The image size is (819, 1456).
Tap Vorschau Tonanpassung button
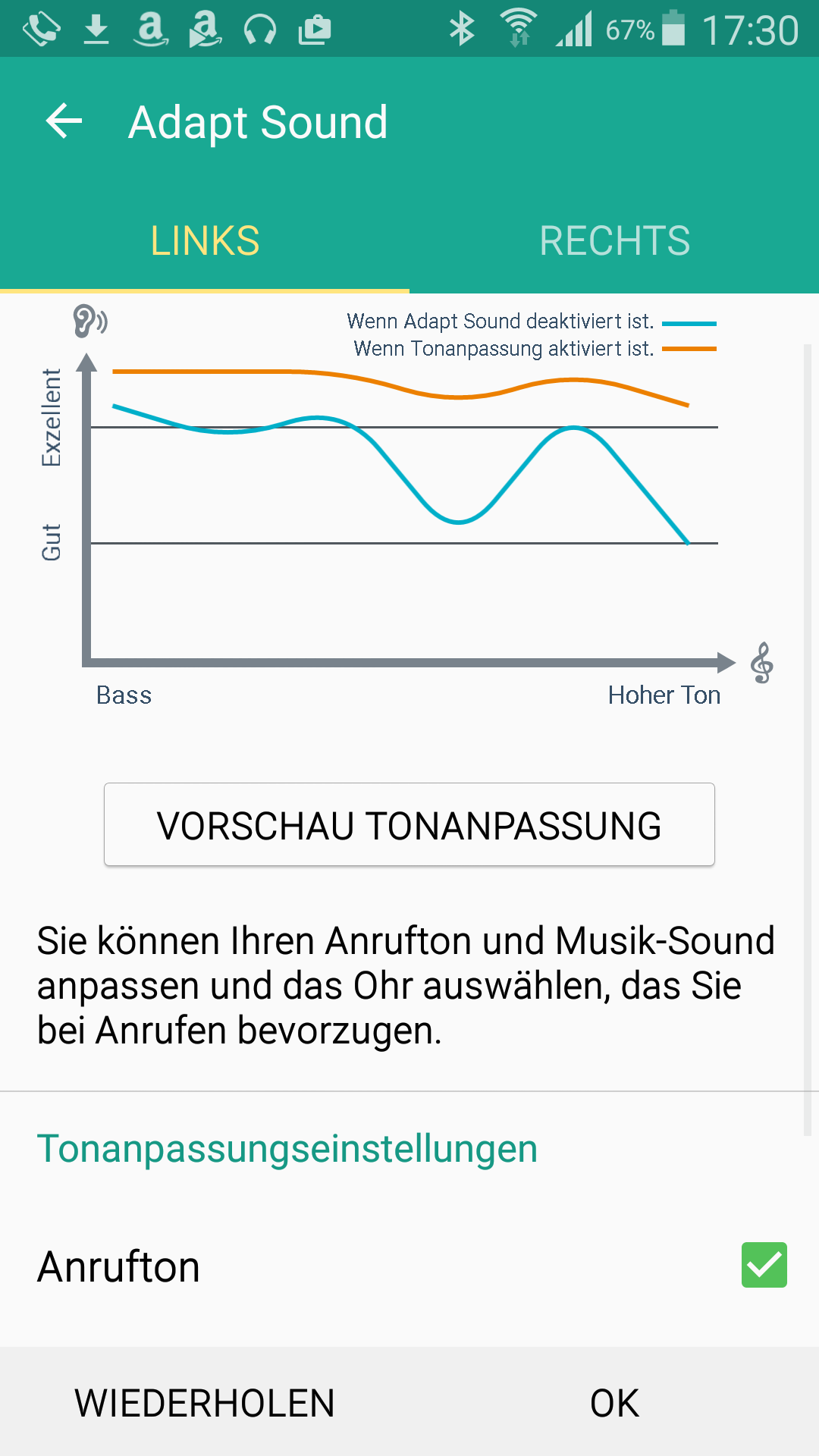point(409,825)
